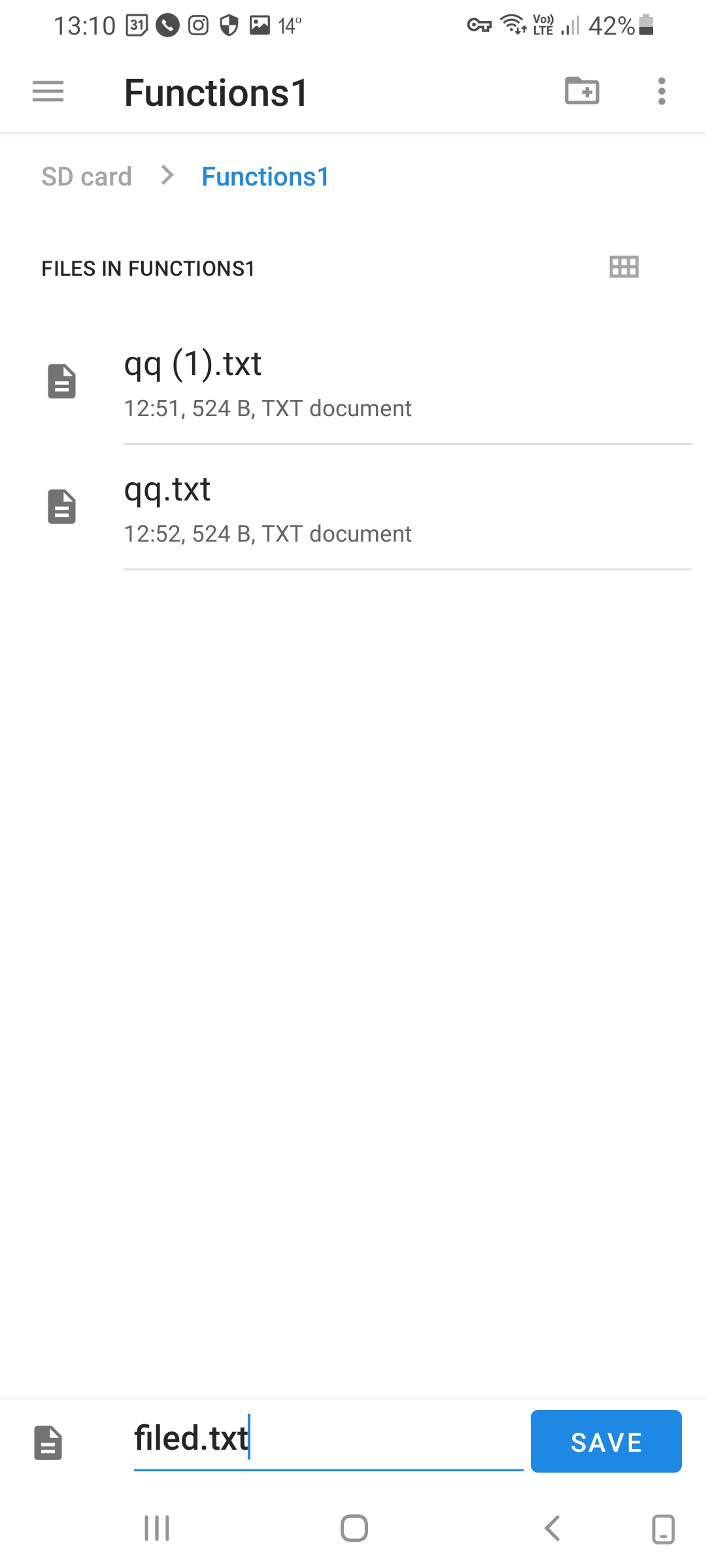This screenshot has width=706, height=1568.
Task: Open recent apps from navigation bar
Action: point(157,1529)
